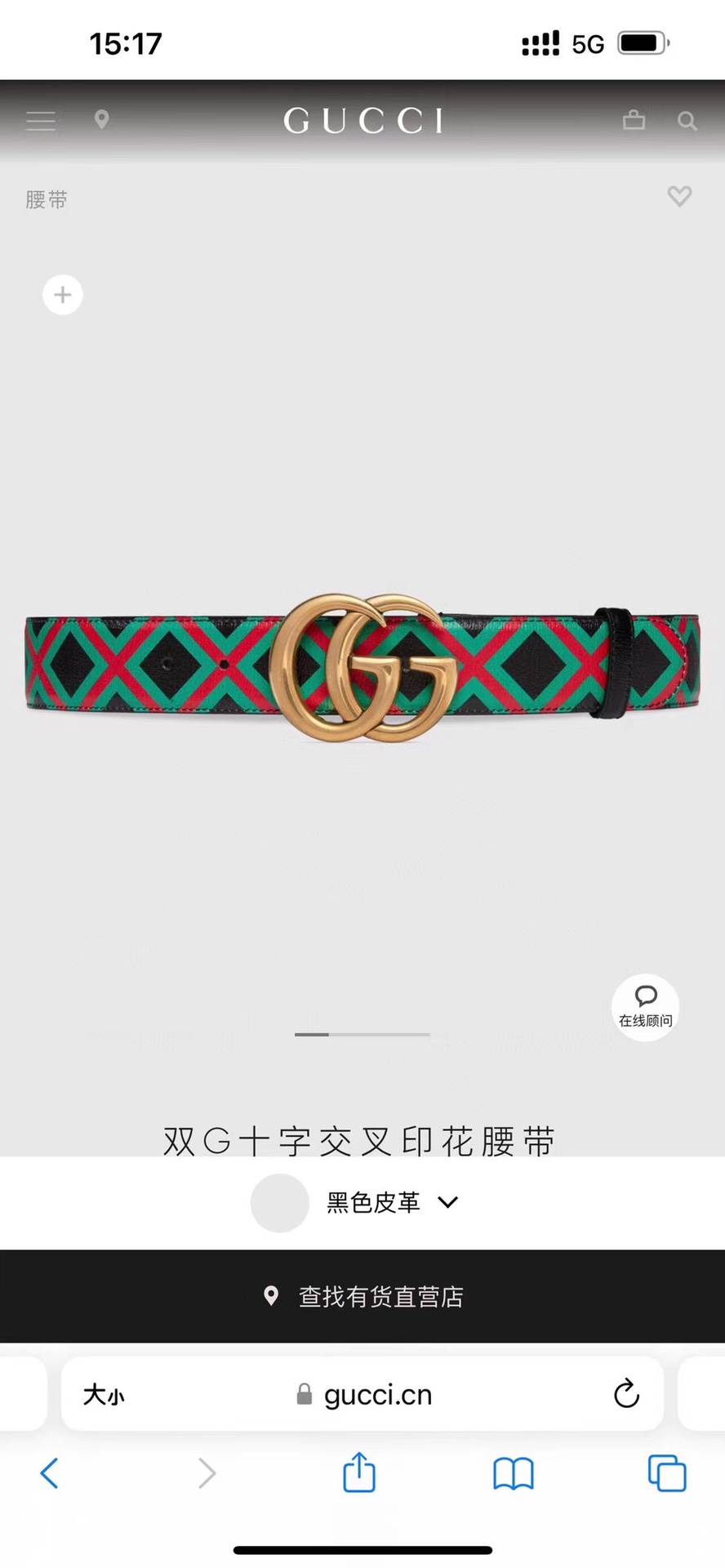The image size is (725, 1568).
Task: Open the shopping bag
Action: click(634, 120)
